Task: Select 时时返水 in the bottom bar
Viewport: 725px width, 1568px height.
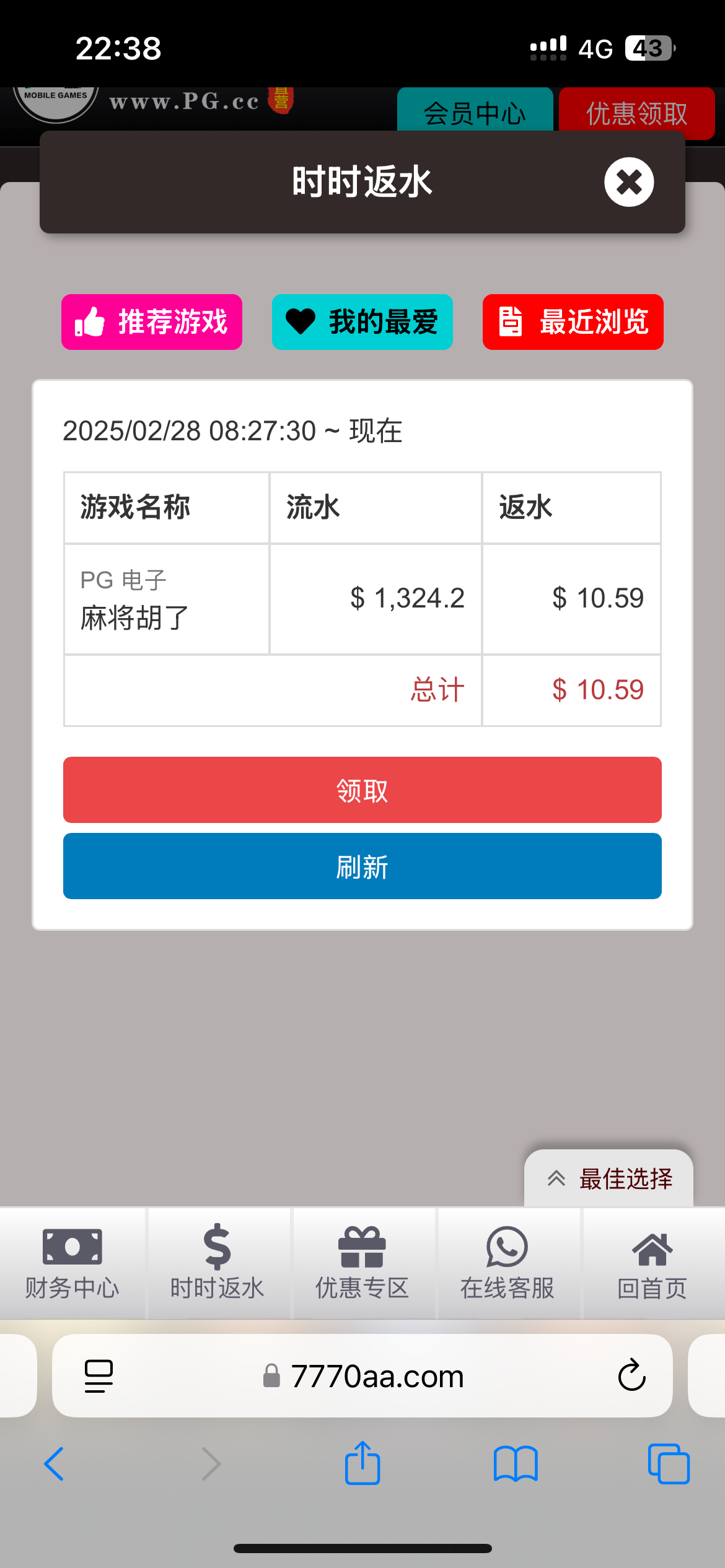Action: (x=217, y=1263)
